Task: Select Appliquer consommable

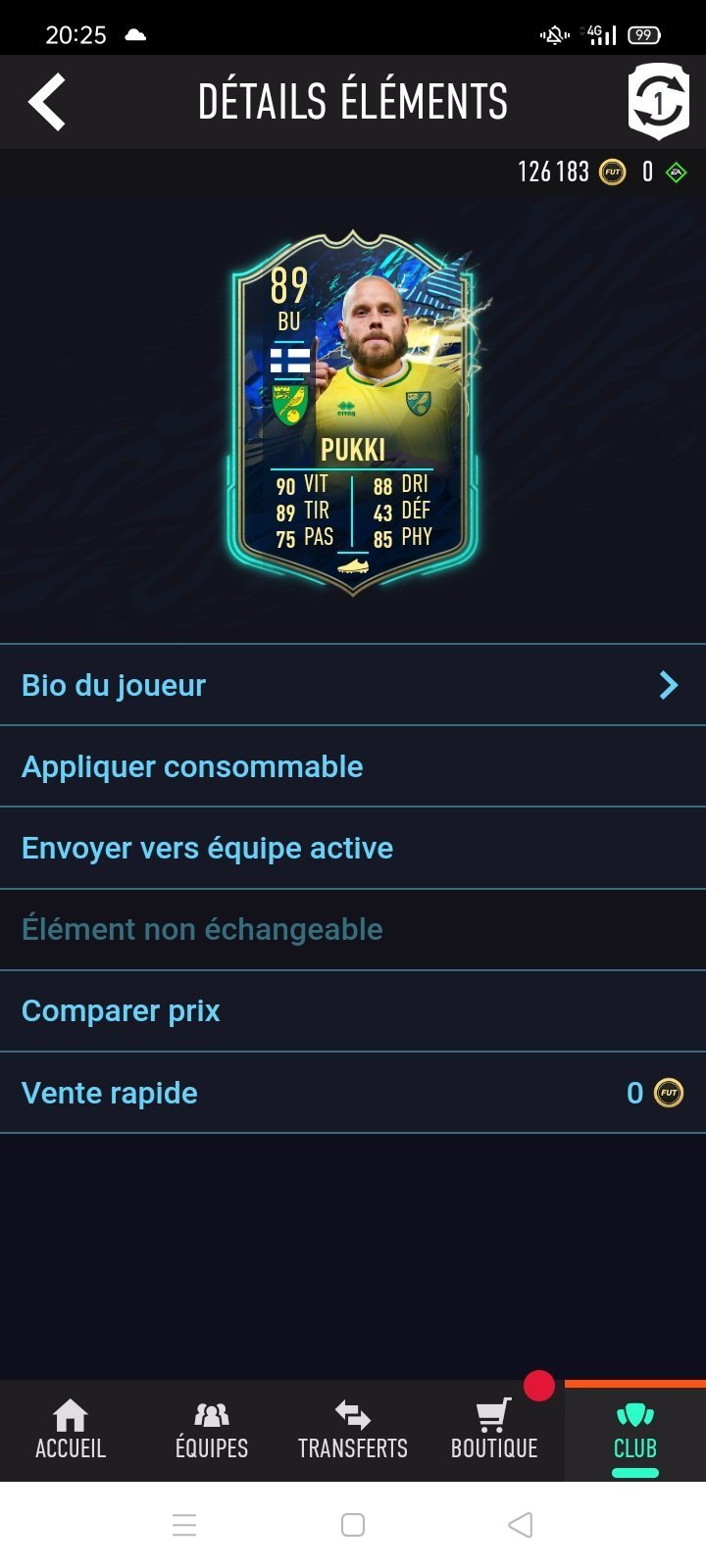Action: point(353,766)
